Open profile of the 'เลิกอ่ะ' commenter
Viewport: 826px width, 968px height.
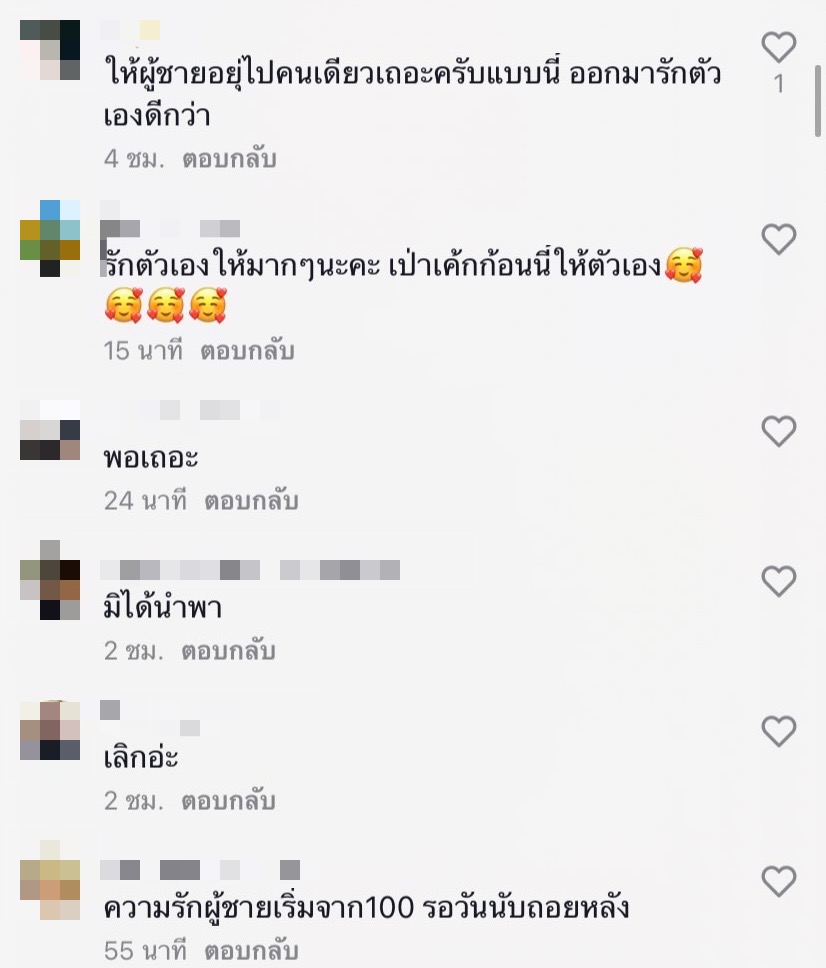(50, 730)
